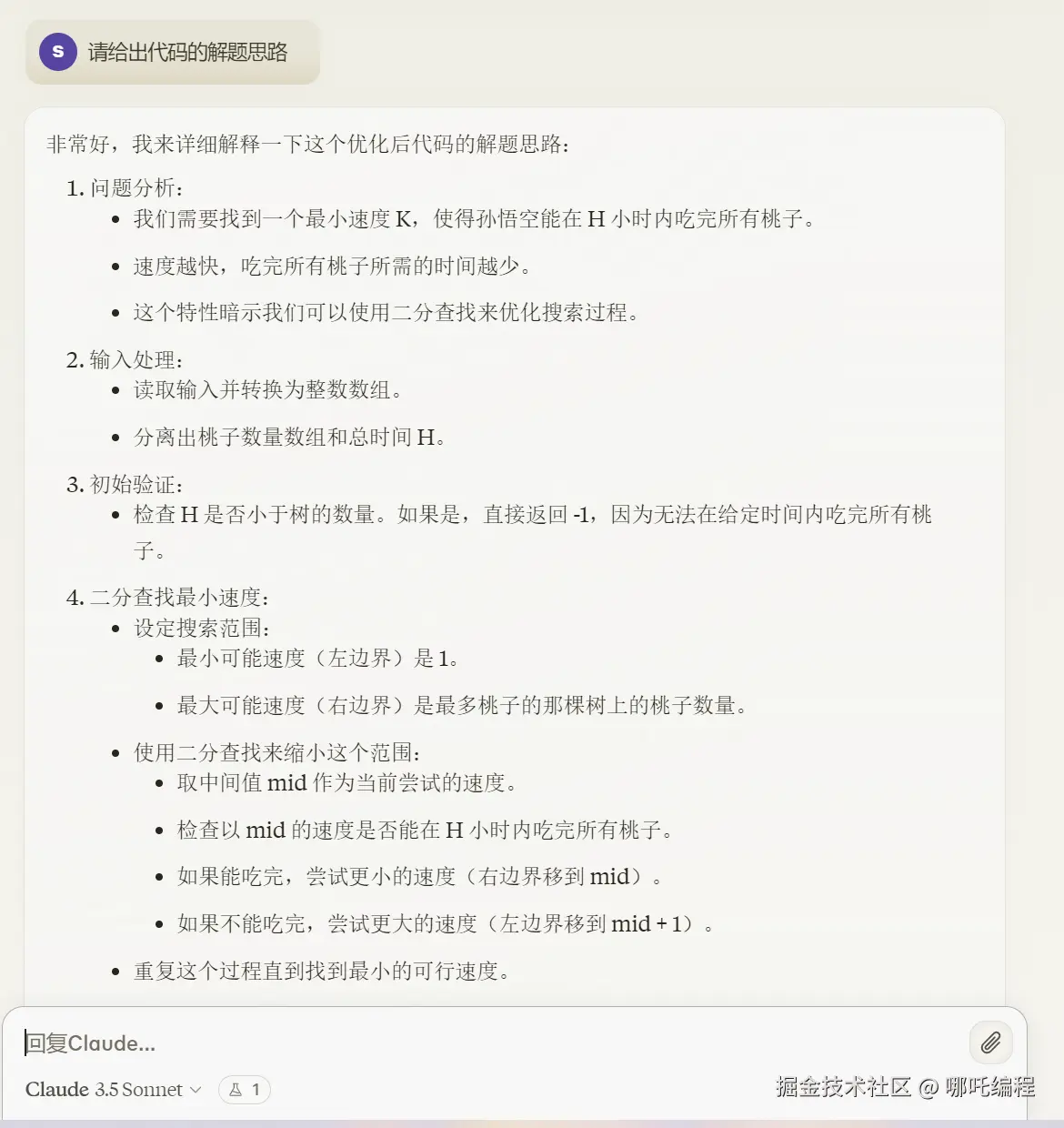Focus the reply to Claude input field

(x=455, y=1043)
